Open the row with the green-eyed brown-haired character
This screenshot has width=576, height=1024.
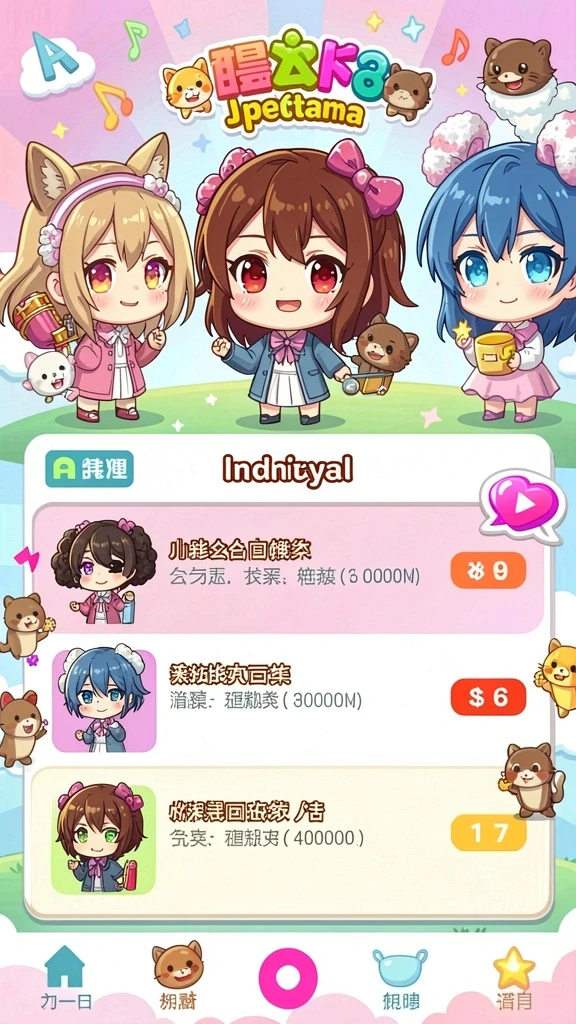[288, 840]
